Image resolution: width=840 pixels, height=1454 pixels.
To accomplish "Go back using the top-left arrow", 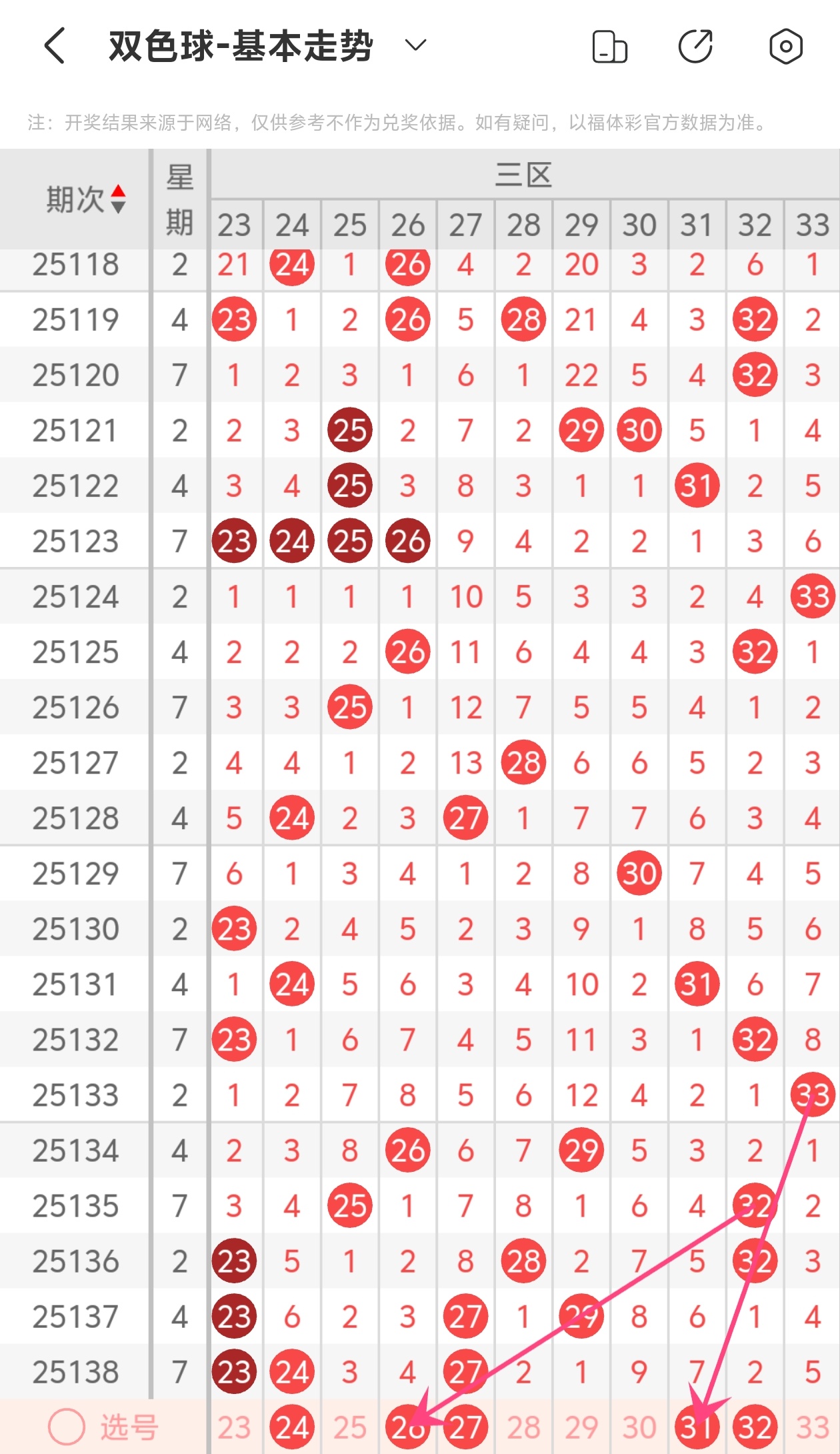I will point(55,46).
